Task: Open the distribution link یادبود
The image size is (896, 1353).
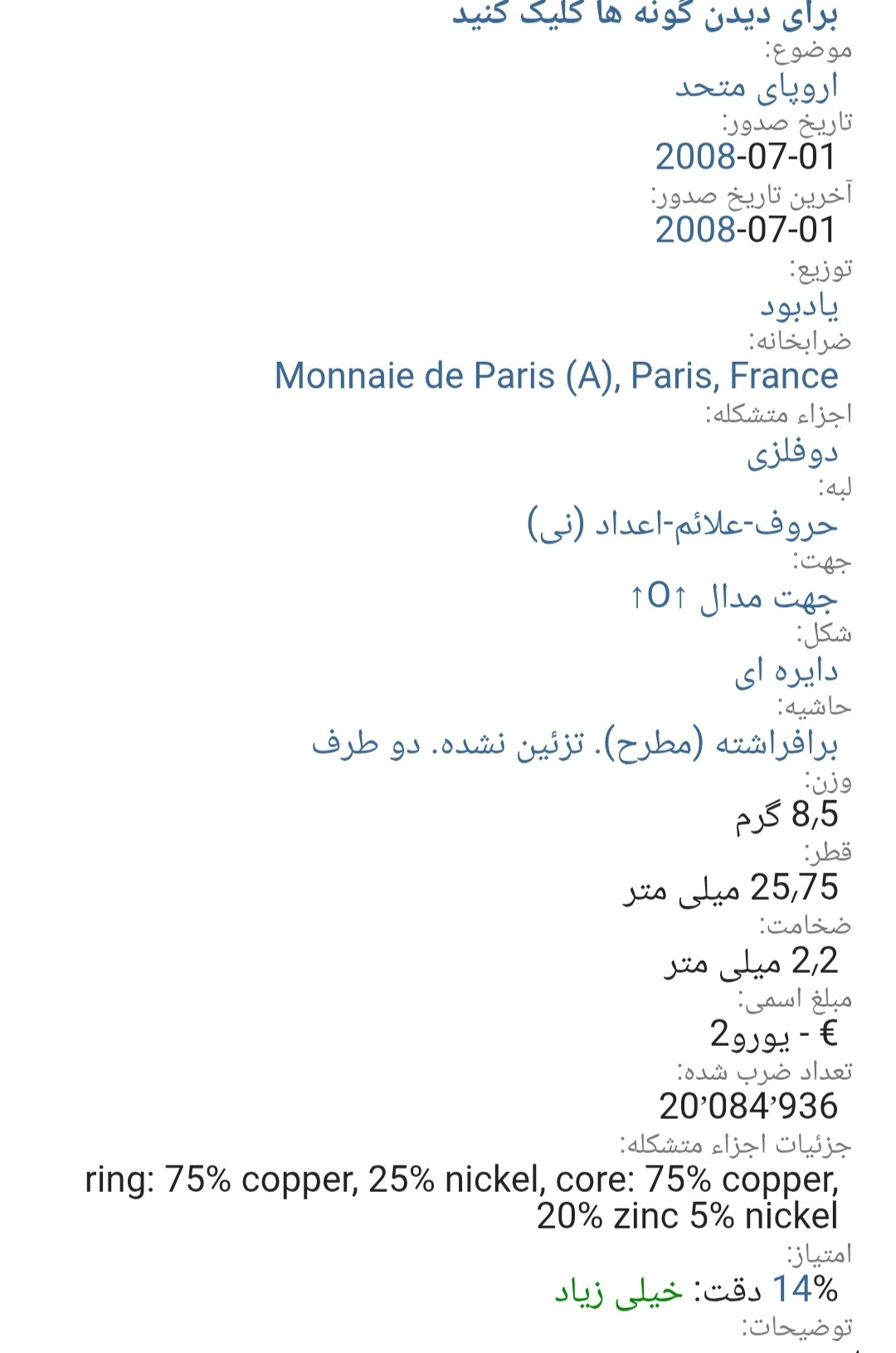Action: [799, 305]
